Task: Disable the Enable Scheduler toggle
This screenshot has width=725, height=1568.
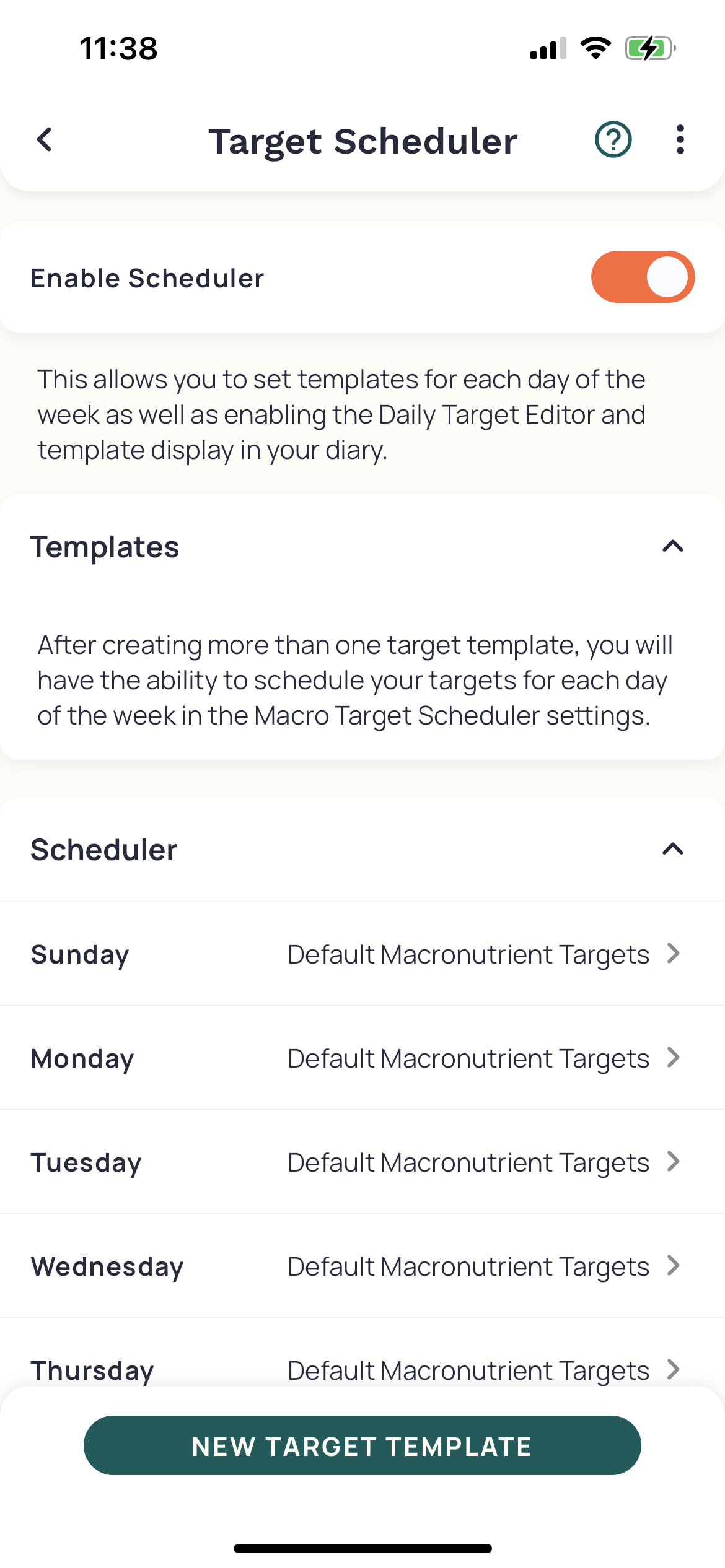Action: click(643, 277)
